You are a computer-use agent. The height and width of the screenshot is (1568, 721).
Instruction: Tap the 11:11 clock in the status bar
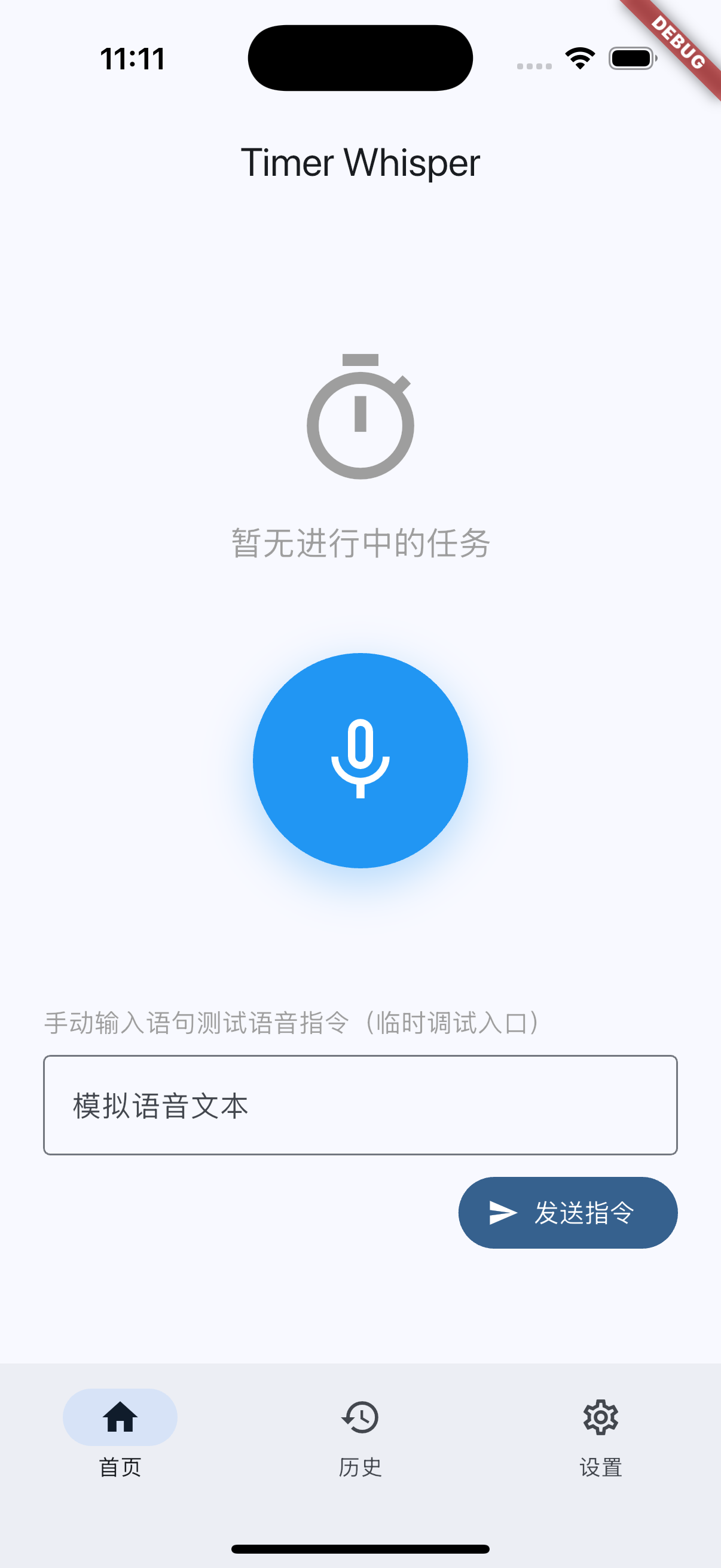[x=132, y=58]
